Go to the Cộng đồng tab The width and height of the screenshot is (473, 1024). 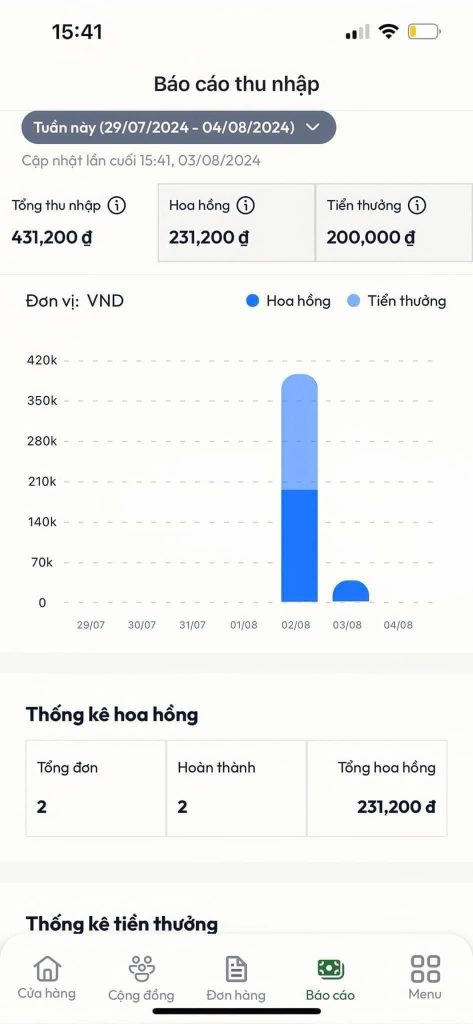141,978
